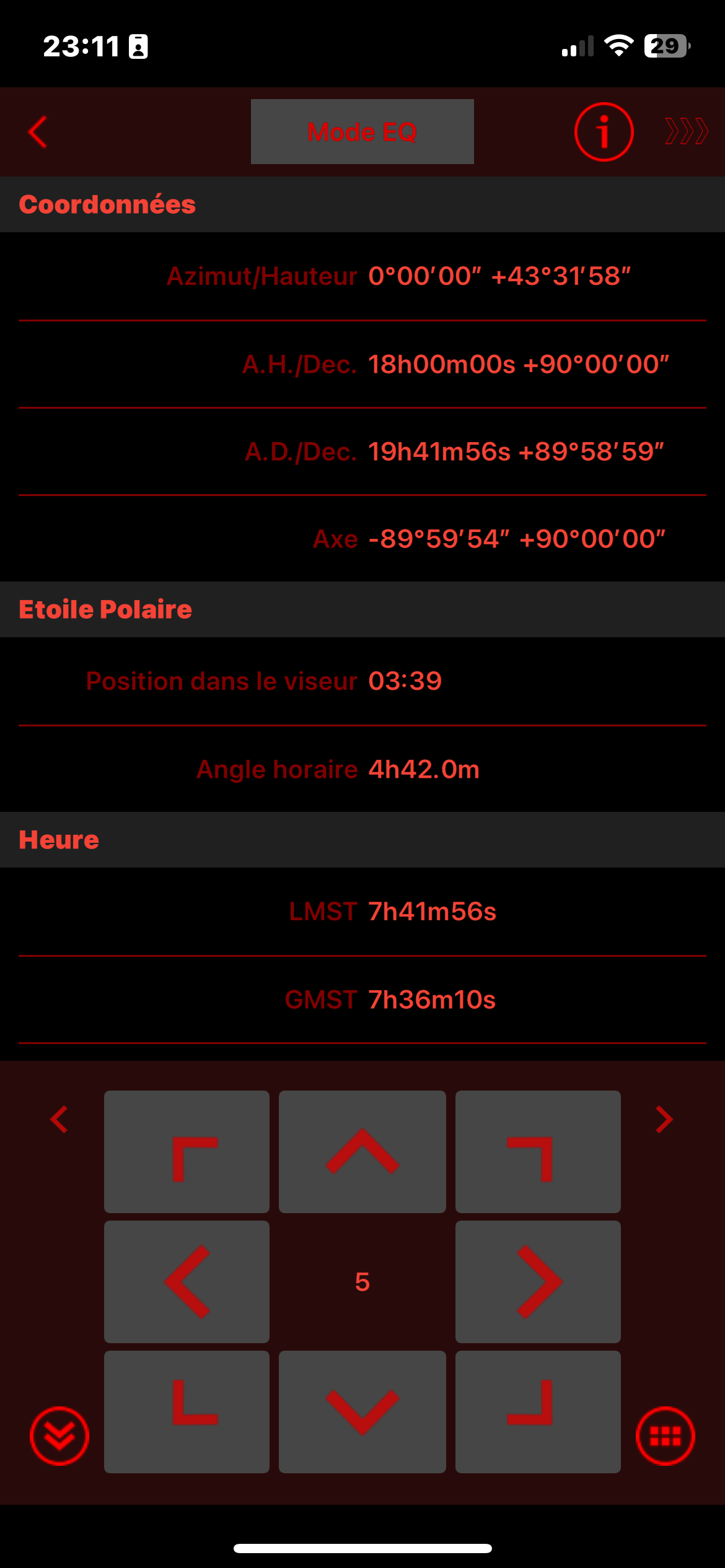Go back using the top-left arrow

(38, 133)
